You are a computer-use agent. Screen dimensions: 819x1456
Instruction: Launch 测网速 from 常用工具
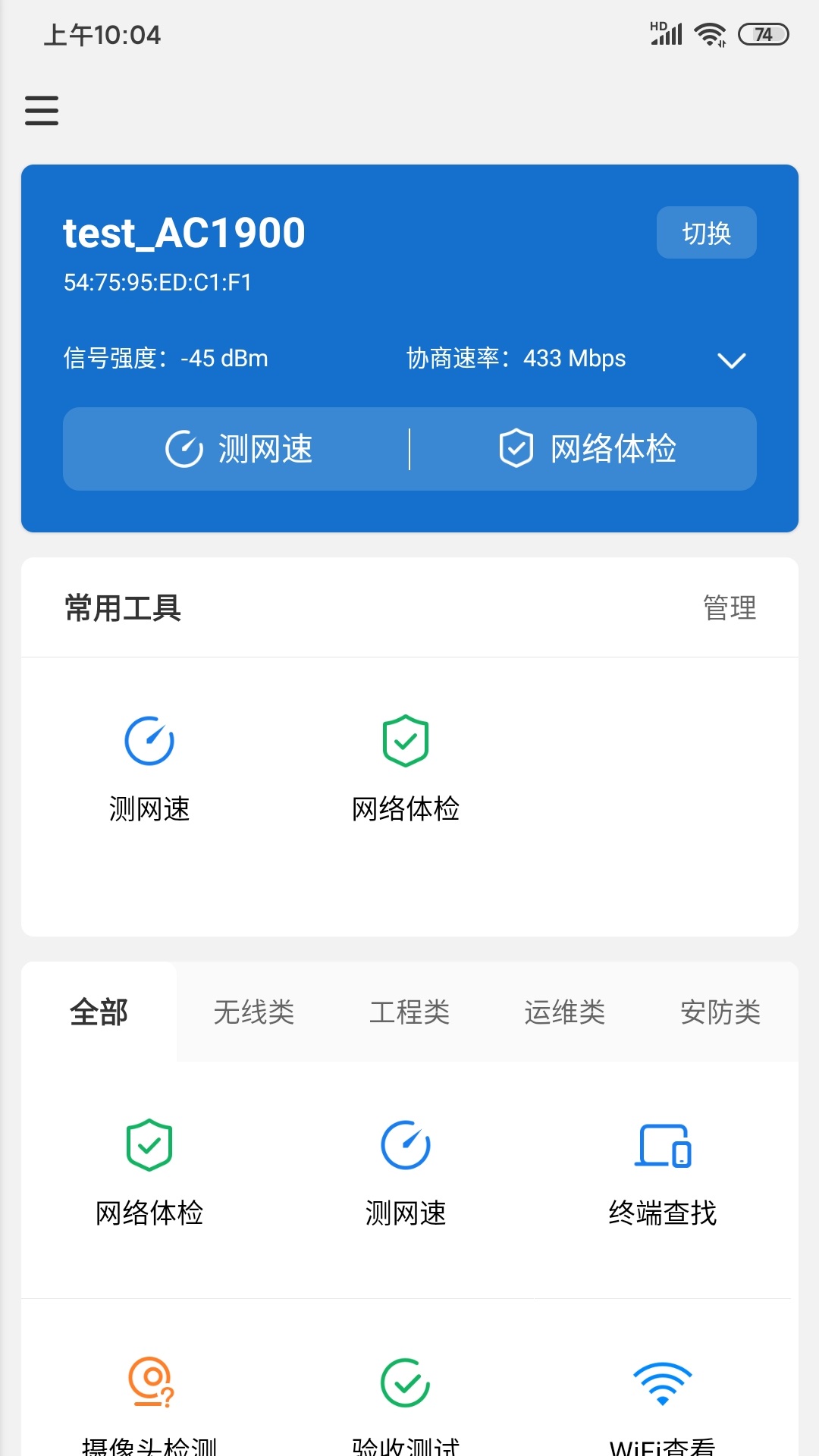click(x=149, y=767)
